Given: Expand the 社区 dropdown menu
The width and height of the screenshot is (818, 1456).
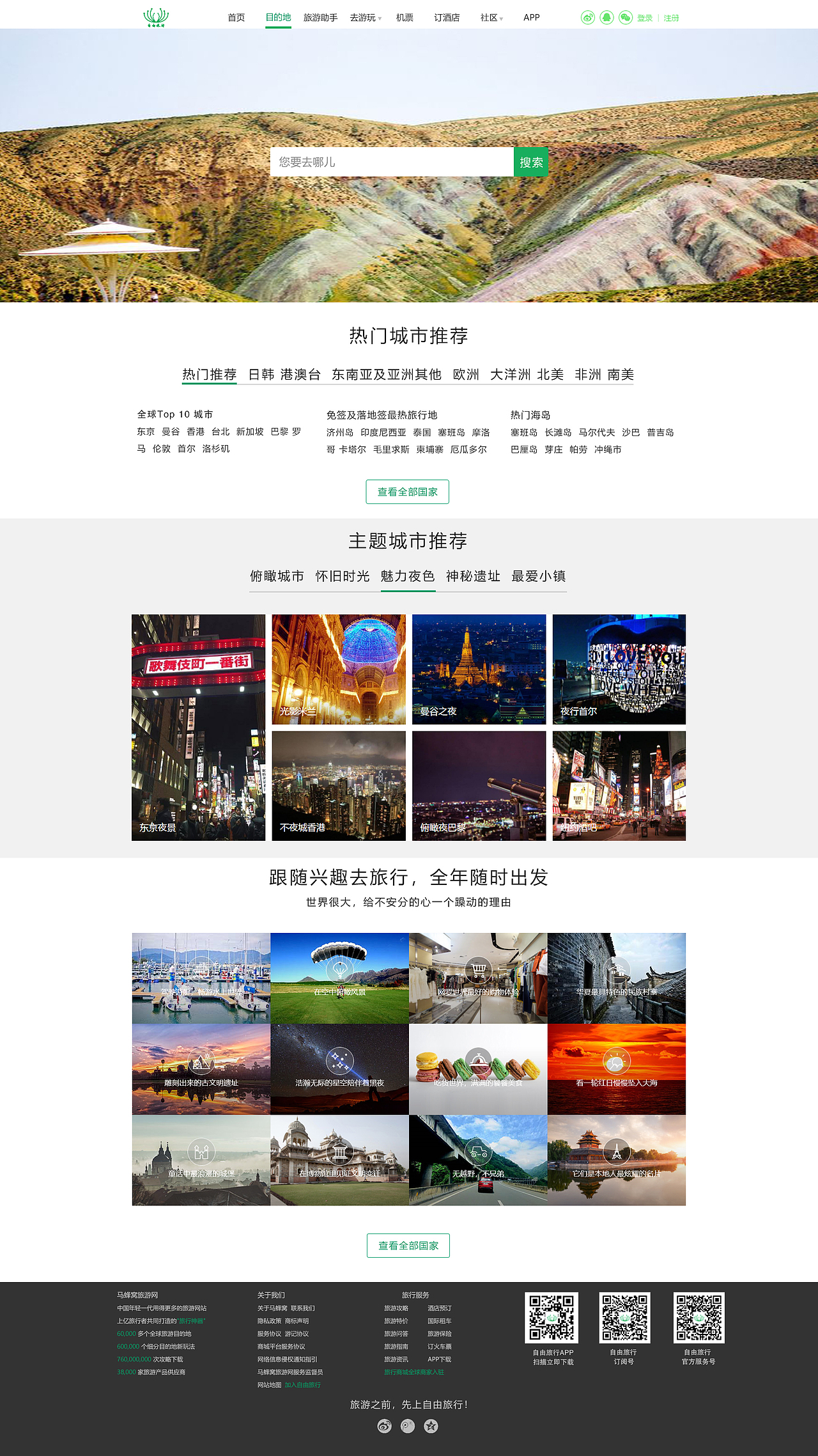Looking at the screenshot, I should point(491,18).
